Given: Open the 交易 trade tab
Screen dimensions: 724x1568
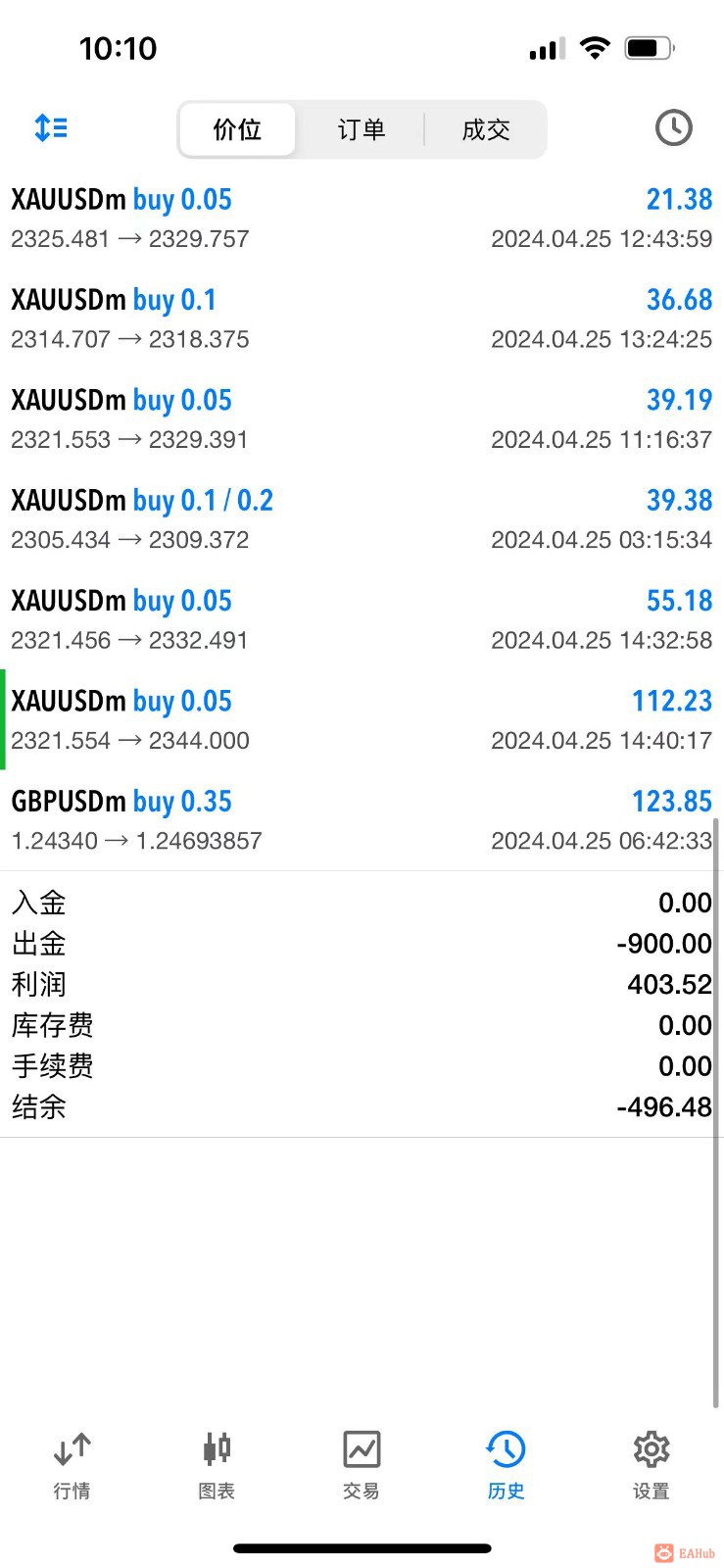Looking at the screenshot, I should coord(361,1465).
